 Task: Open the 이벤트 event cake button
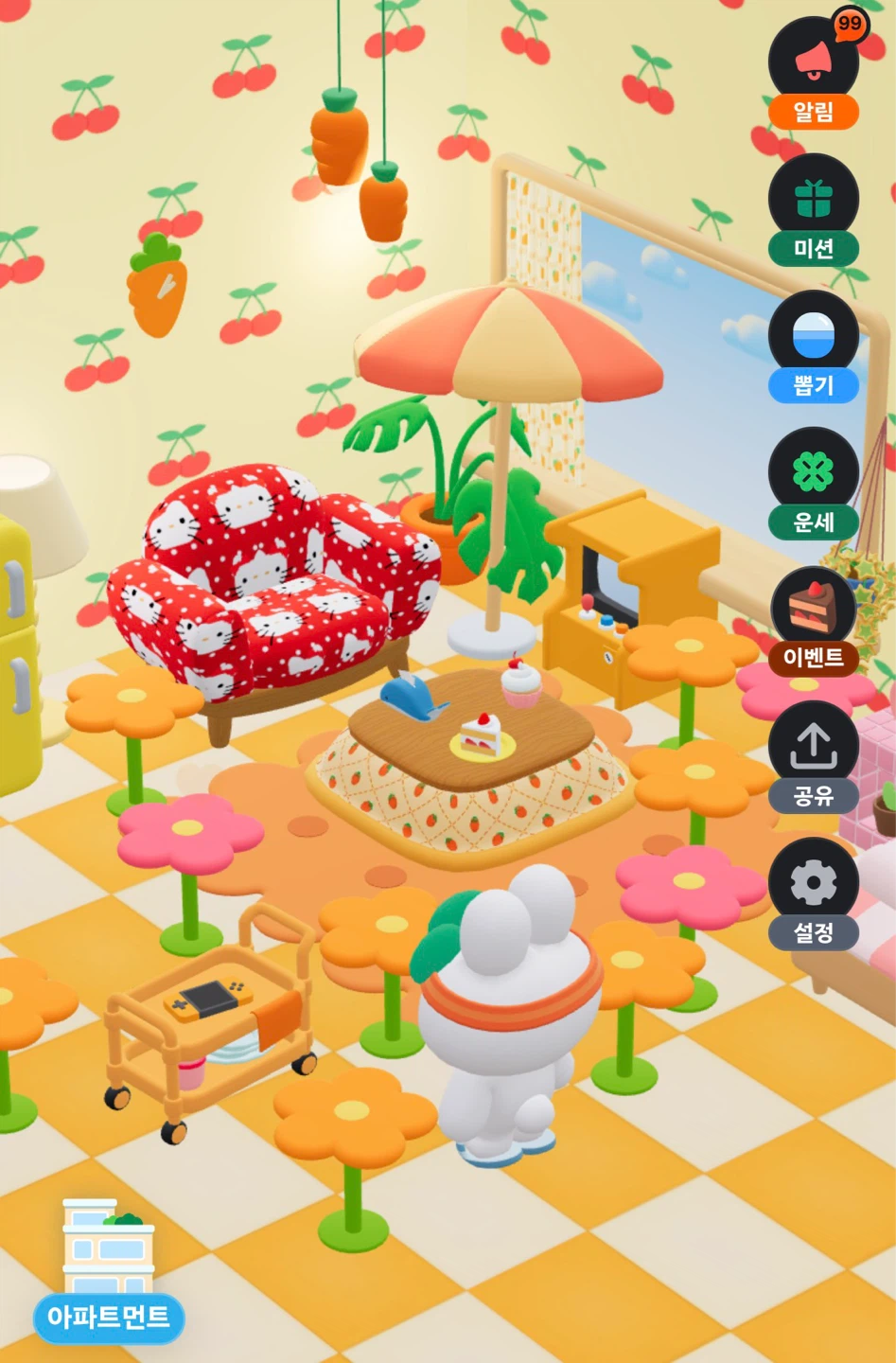tap(814, 621)
